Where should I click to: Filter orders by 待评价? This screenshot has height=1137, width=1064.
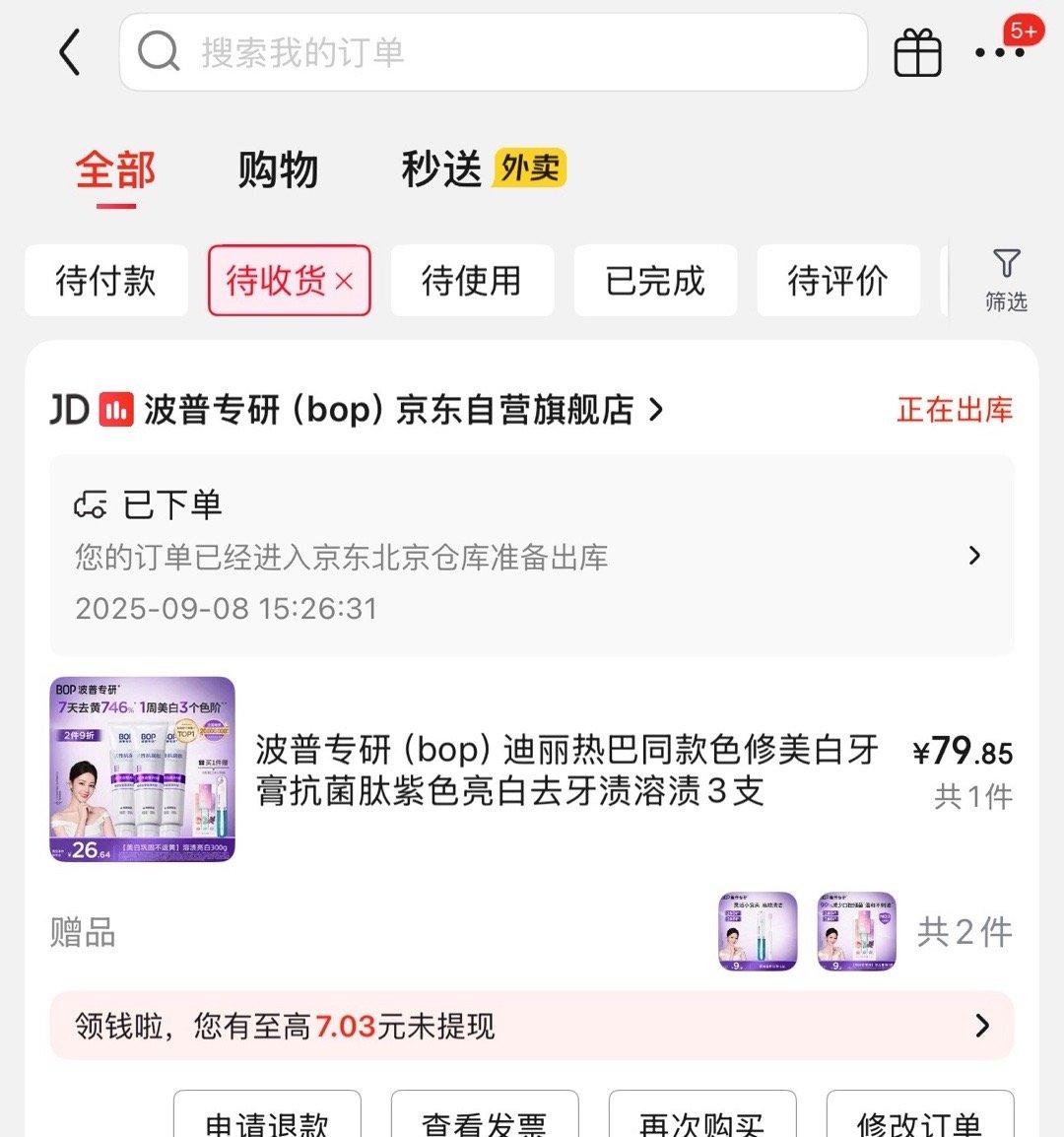coord(837,281)
